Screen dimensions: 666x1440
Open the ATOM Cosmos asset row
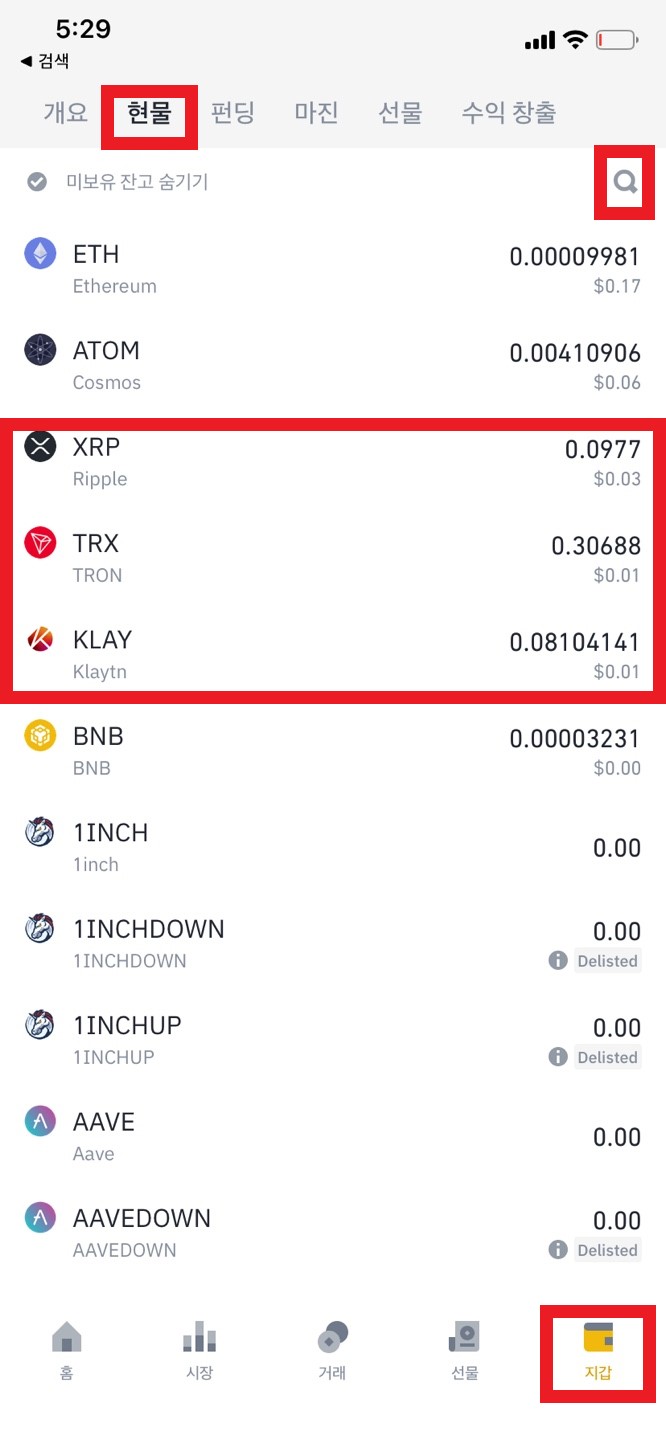[x=332, y=365]
